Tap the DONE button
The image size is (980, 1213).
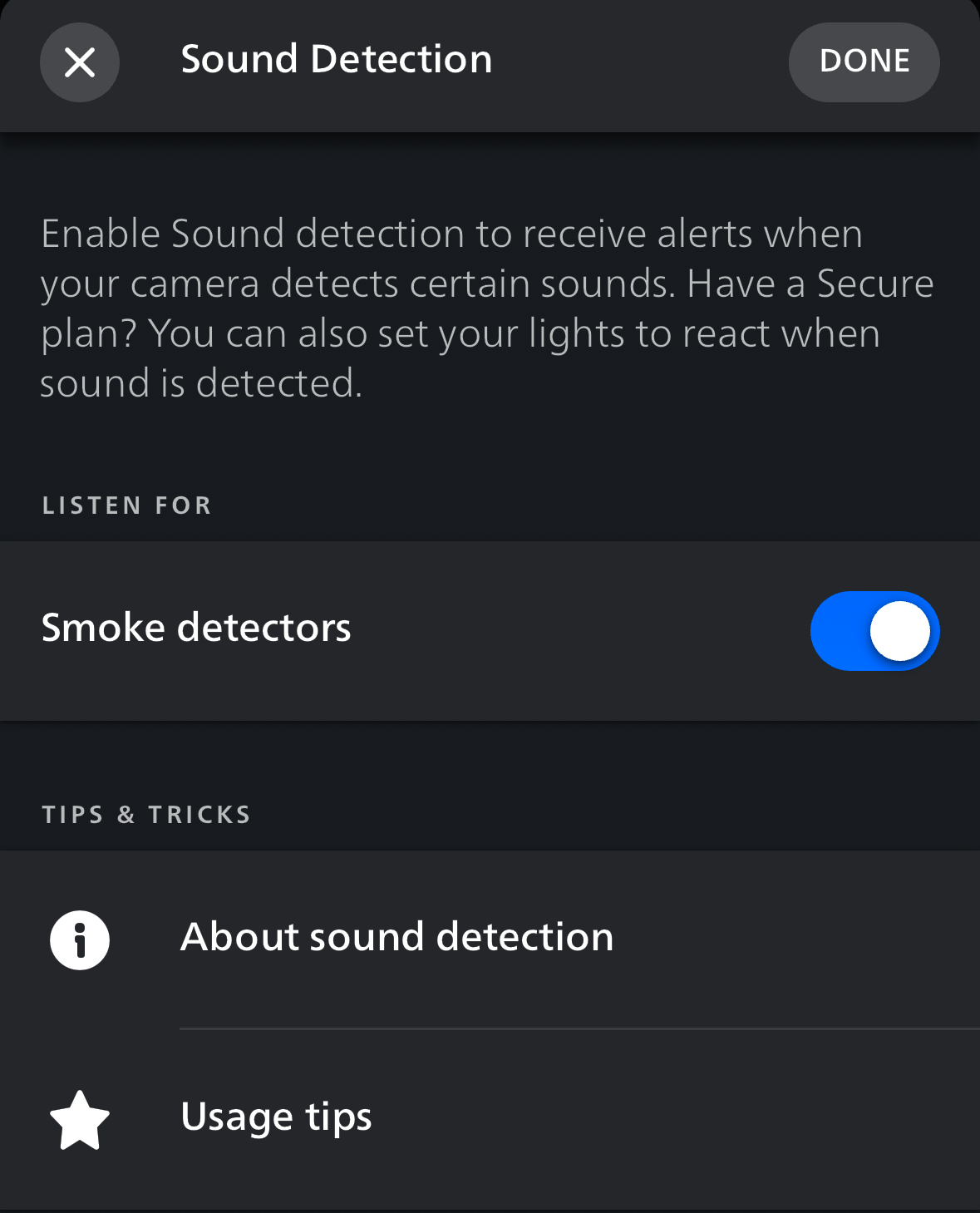tap(864, 62)
